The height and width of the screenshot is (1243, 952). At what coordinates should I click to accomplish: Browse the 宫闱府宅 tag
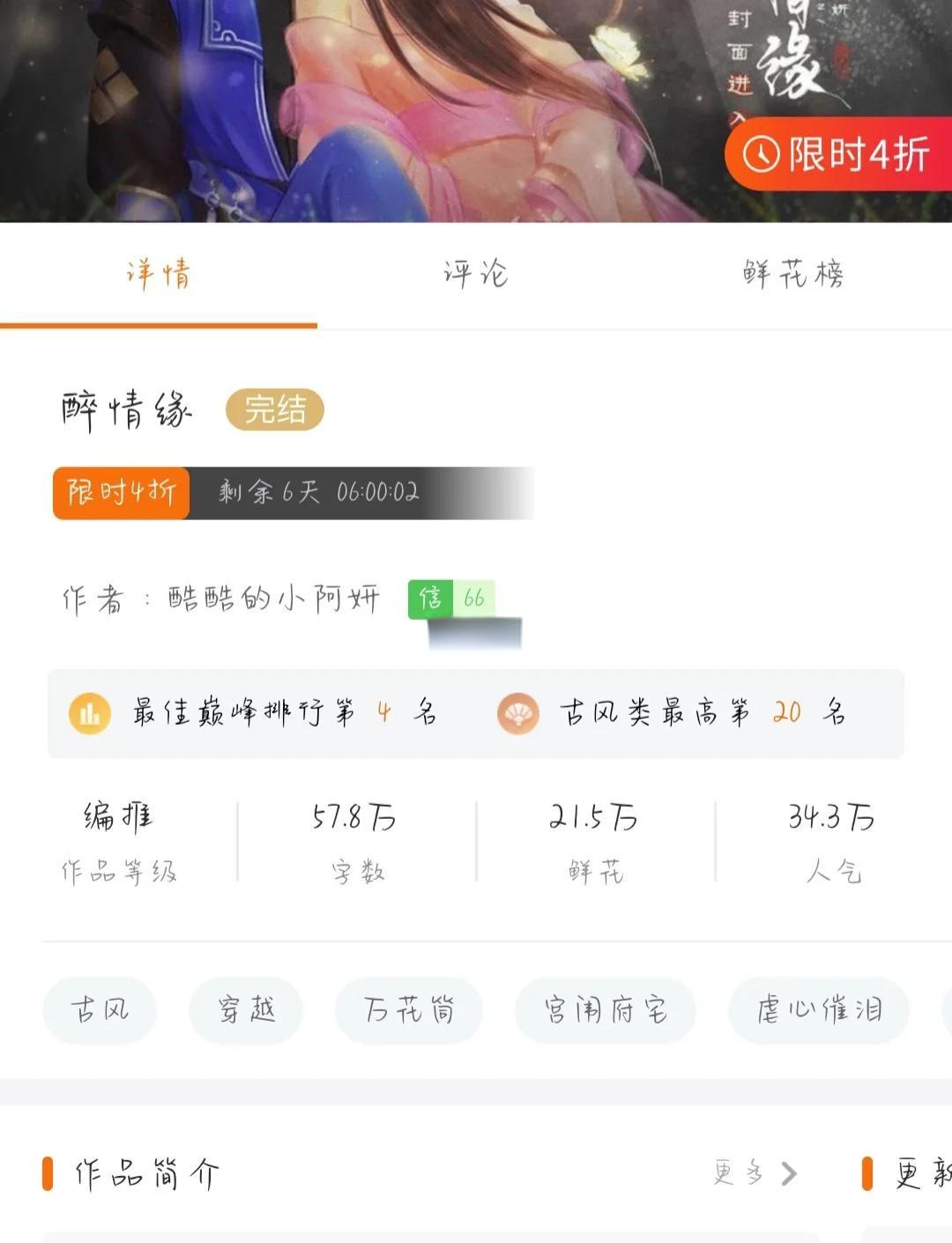(606, 1010)
